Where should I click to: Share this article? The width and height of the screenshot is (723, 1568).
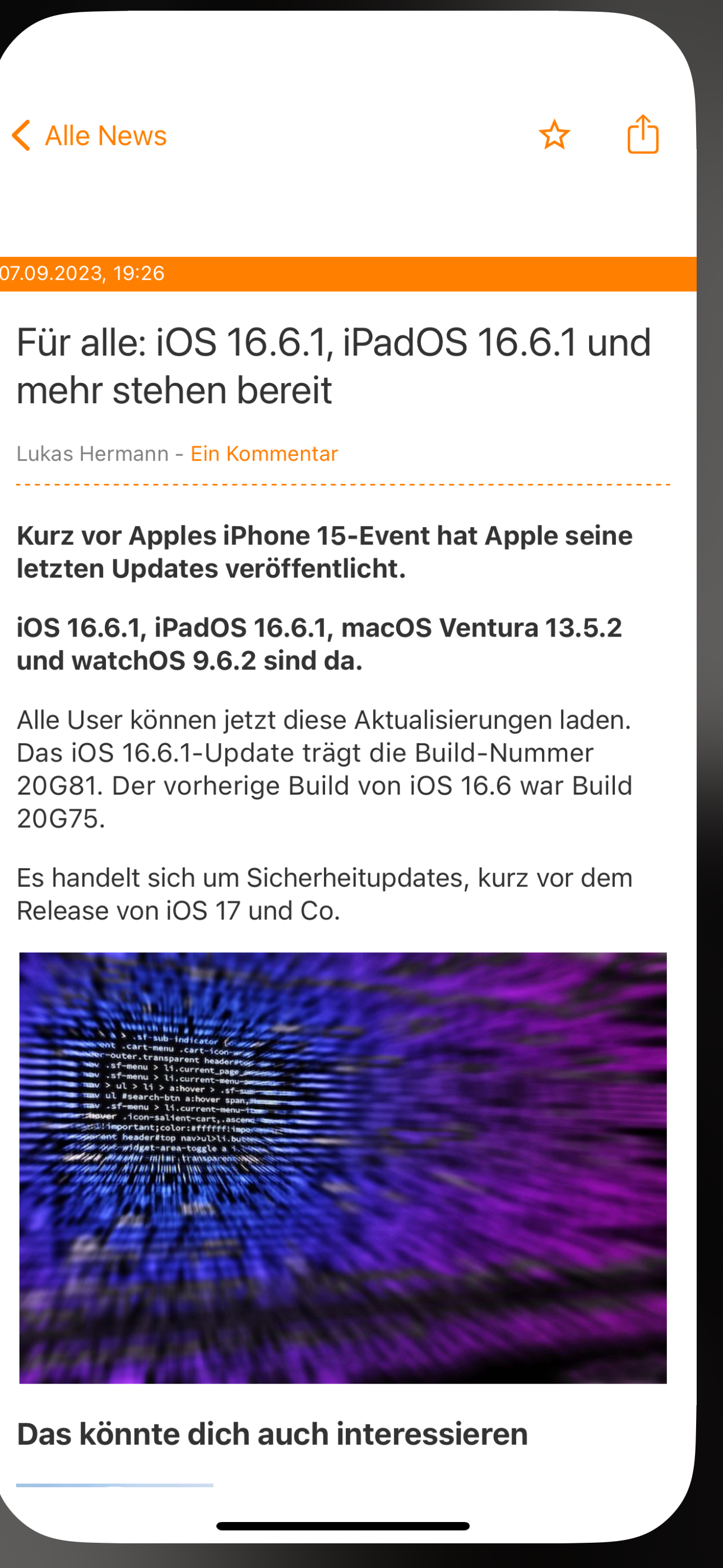click(643, 135)
